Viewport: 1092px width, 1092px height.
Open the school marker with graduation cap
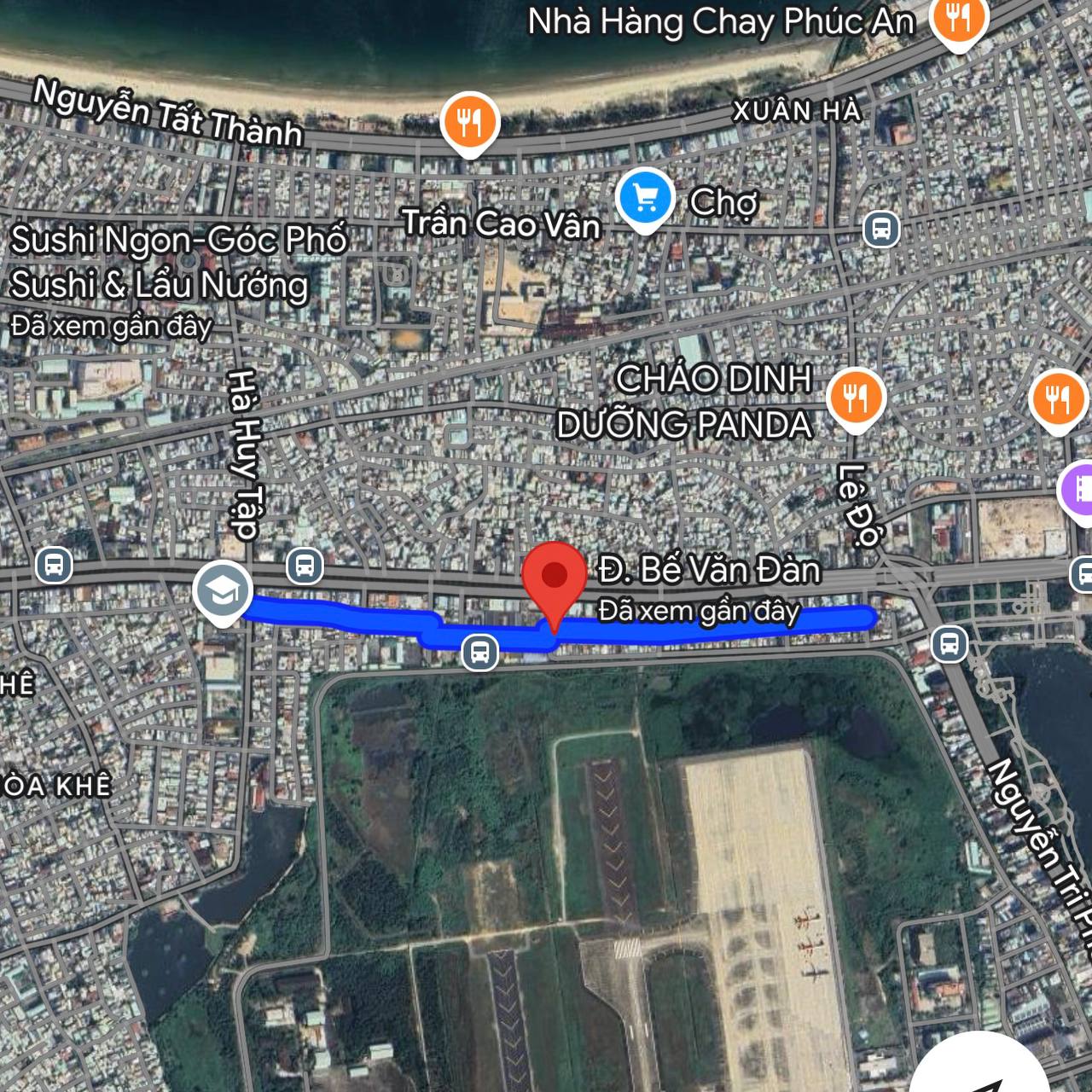coord(222,590)
